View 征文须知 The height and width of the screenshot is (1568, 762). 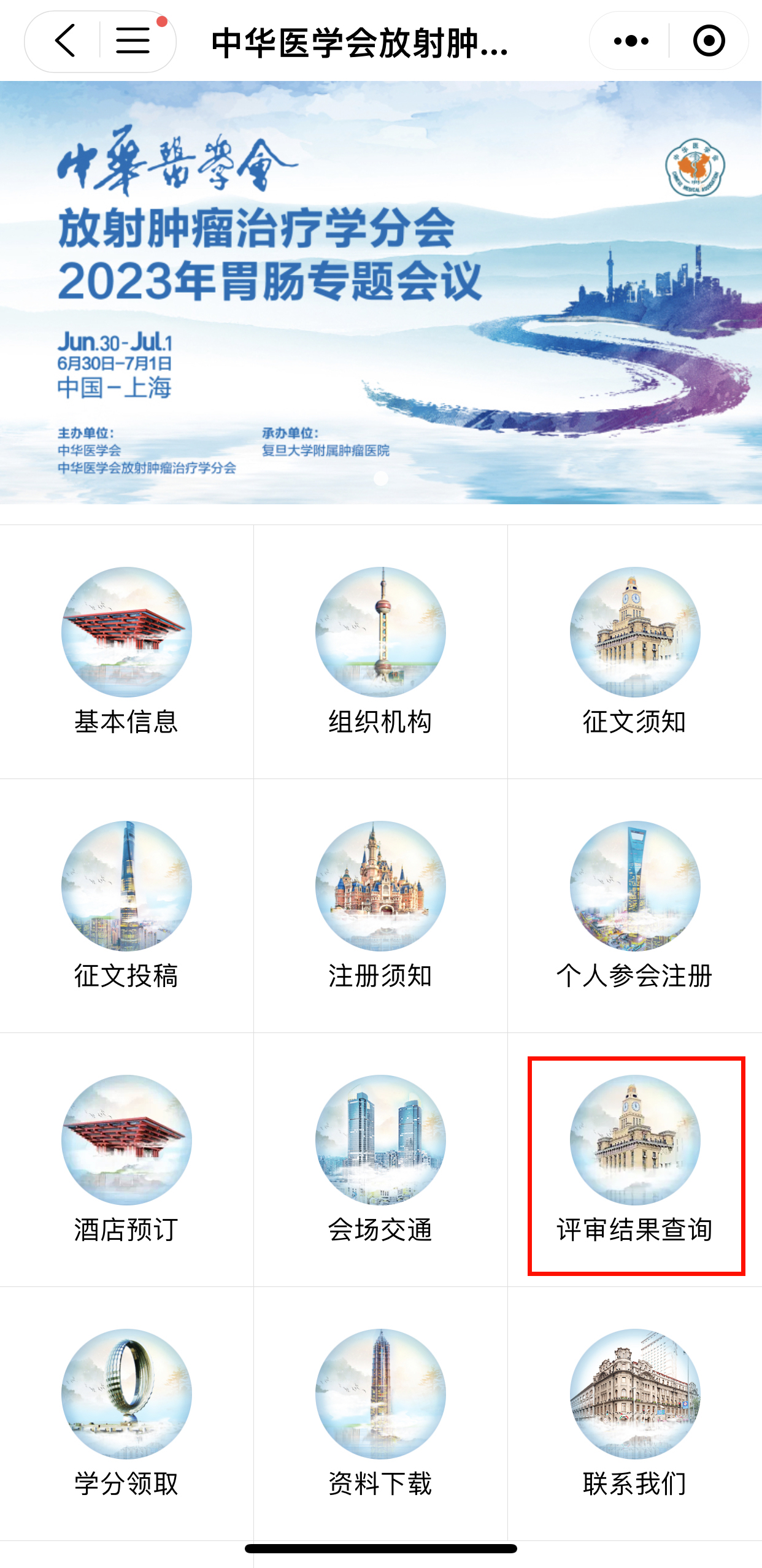click(635, 652)
